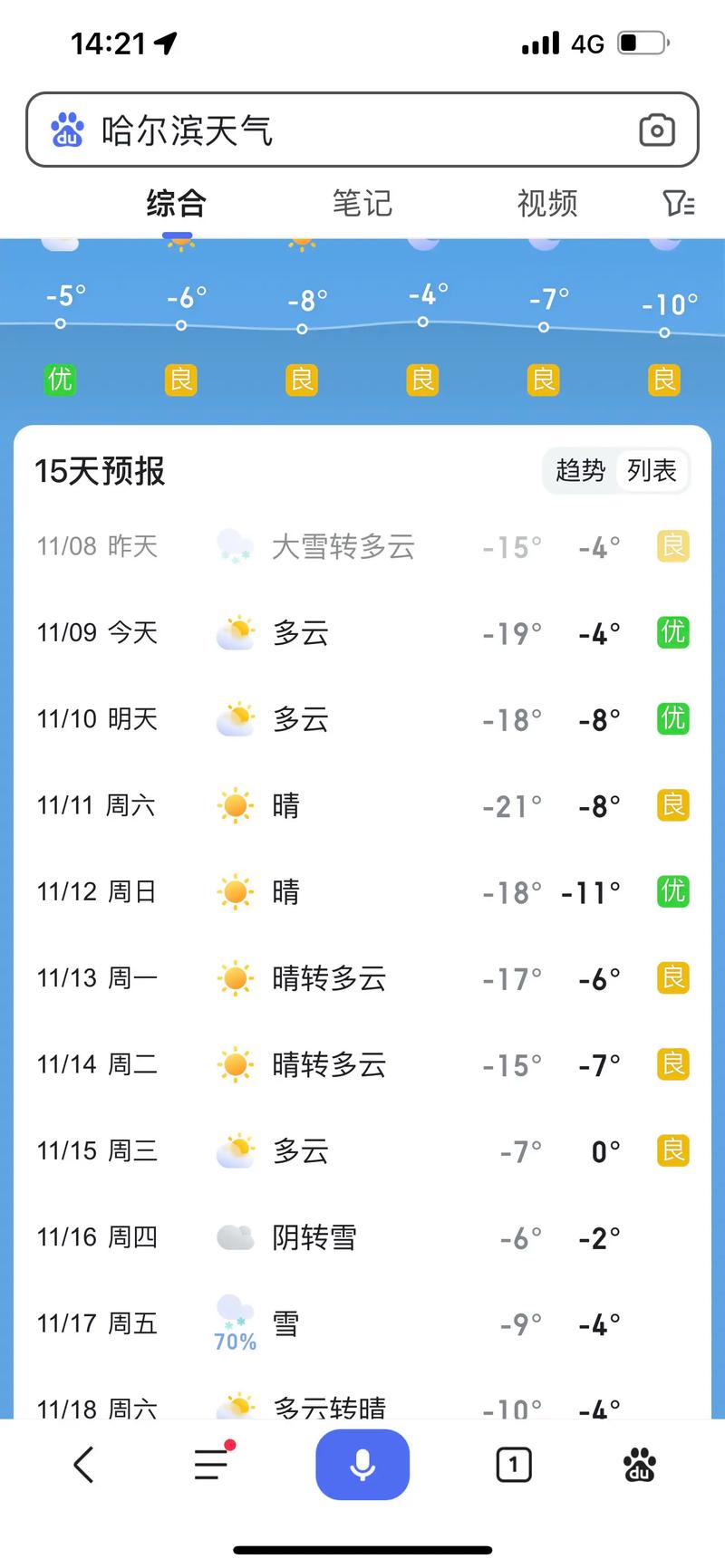Viewport: 725px width, 1568px height.
Task: Switch to the 笔记 tab
Action: [x=362, y=204]
